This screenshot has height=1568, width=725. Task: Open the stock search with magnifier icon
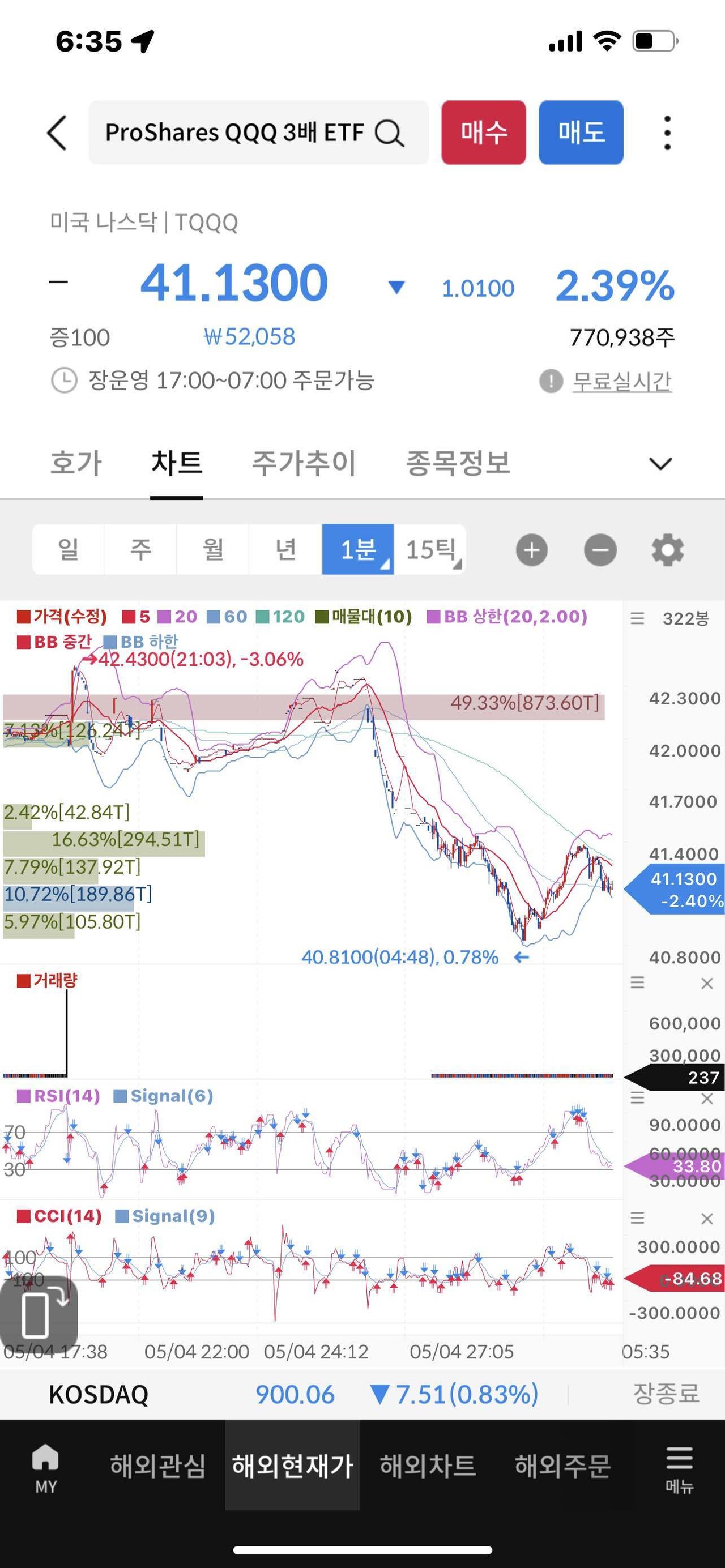(389, 133)
